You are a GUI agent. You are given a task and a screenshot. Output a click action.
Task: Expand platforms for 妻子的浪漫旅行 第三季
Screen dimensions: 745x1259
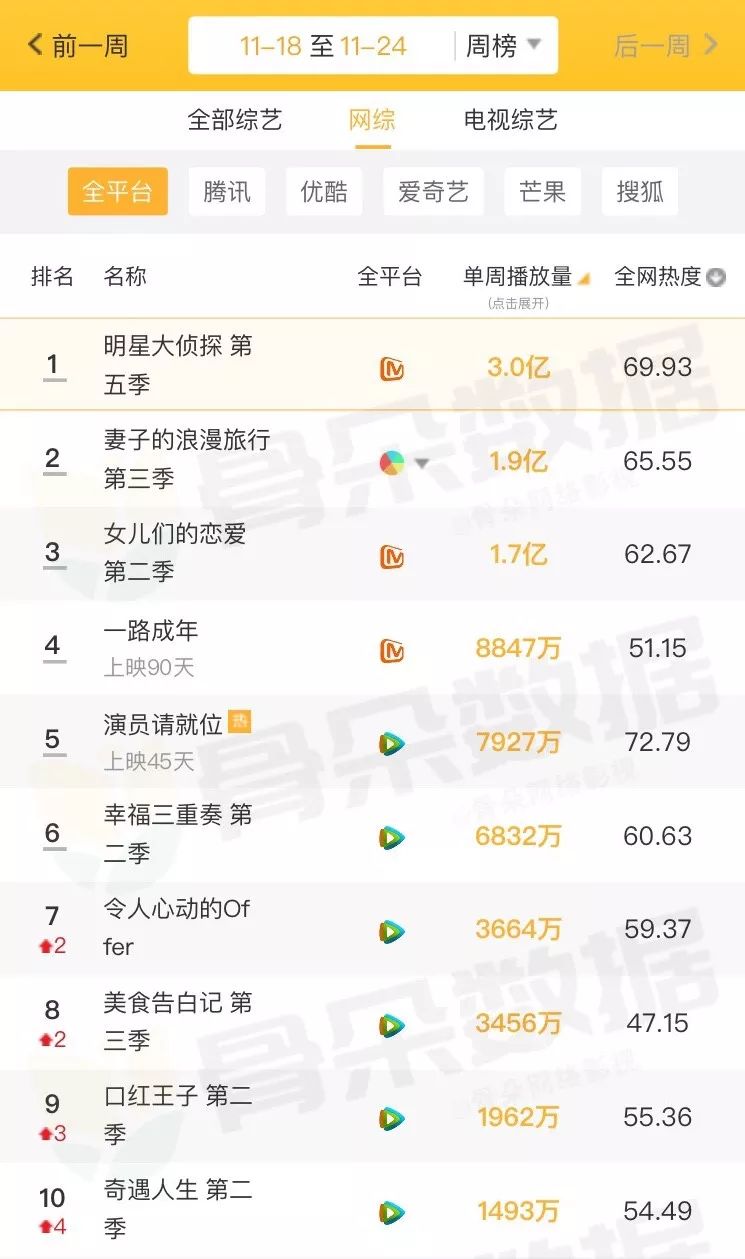click(421, 463)
